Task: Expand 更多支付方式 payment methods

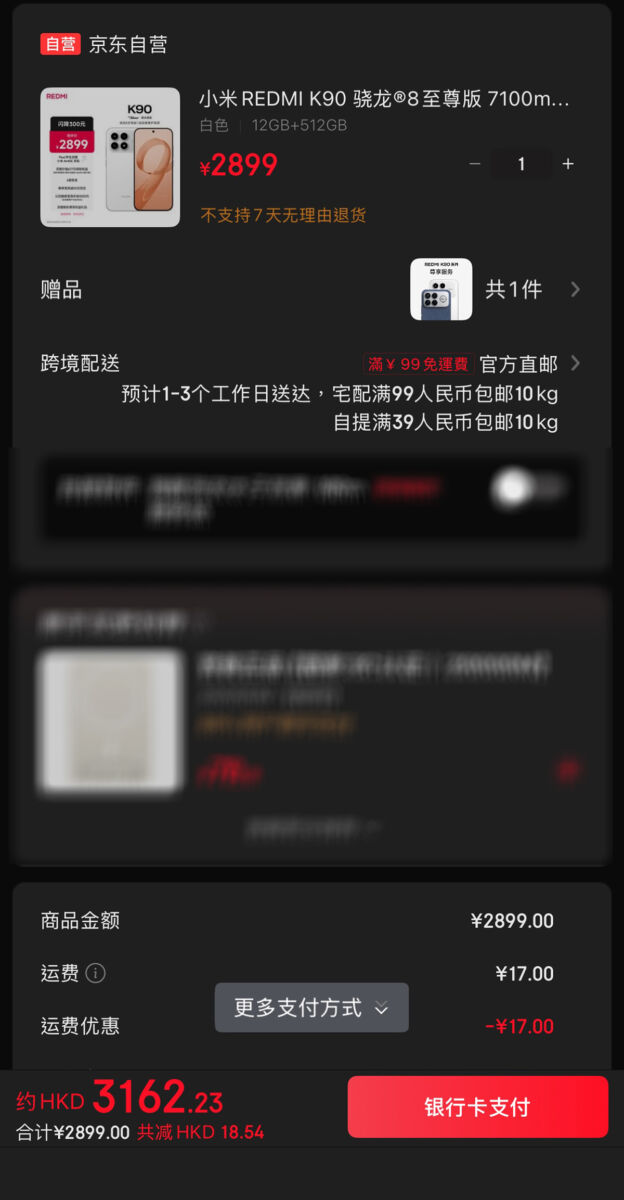Action: coord(311,1008)
